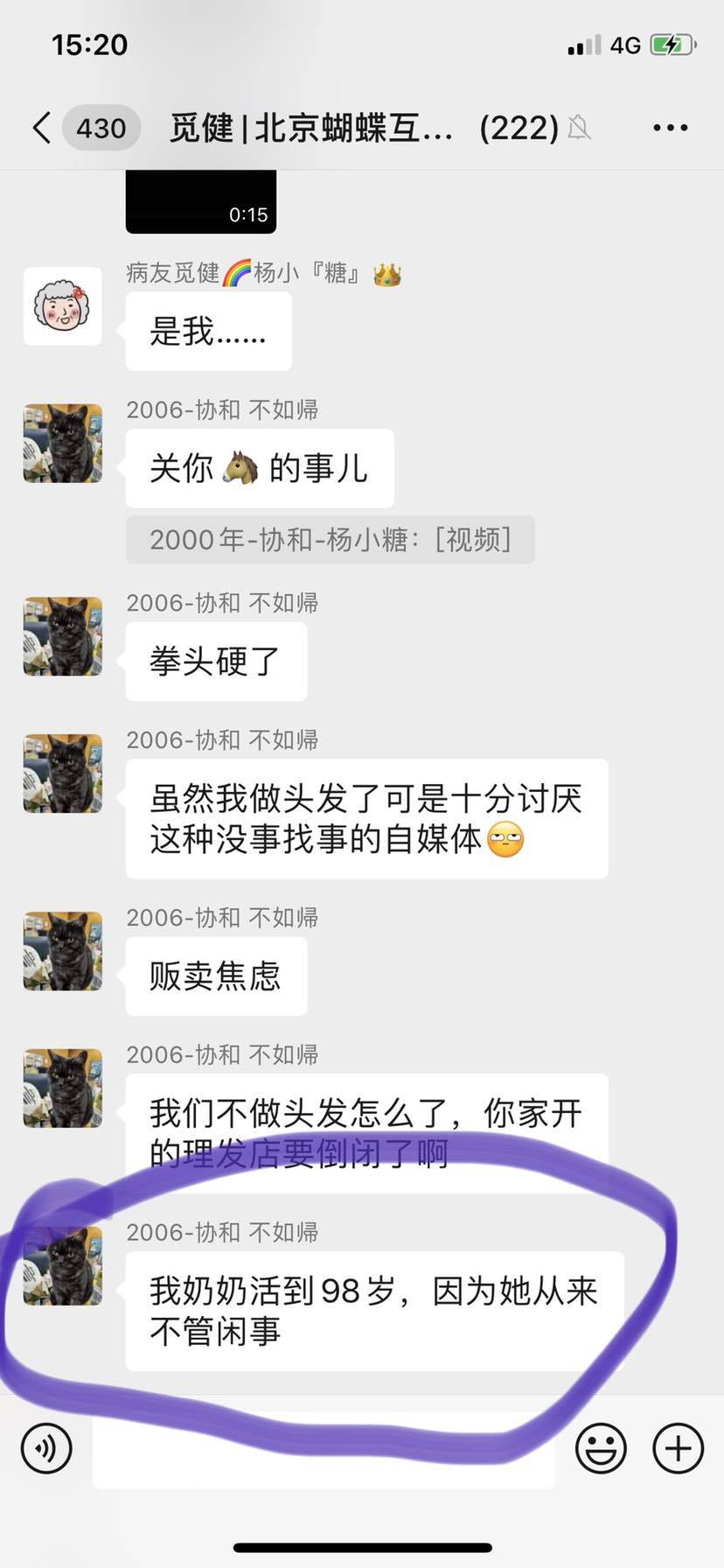724x1568 pixels.
Task: Open the cat avatar beside 贩卖焦虑
Action: click(62, 951)
